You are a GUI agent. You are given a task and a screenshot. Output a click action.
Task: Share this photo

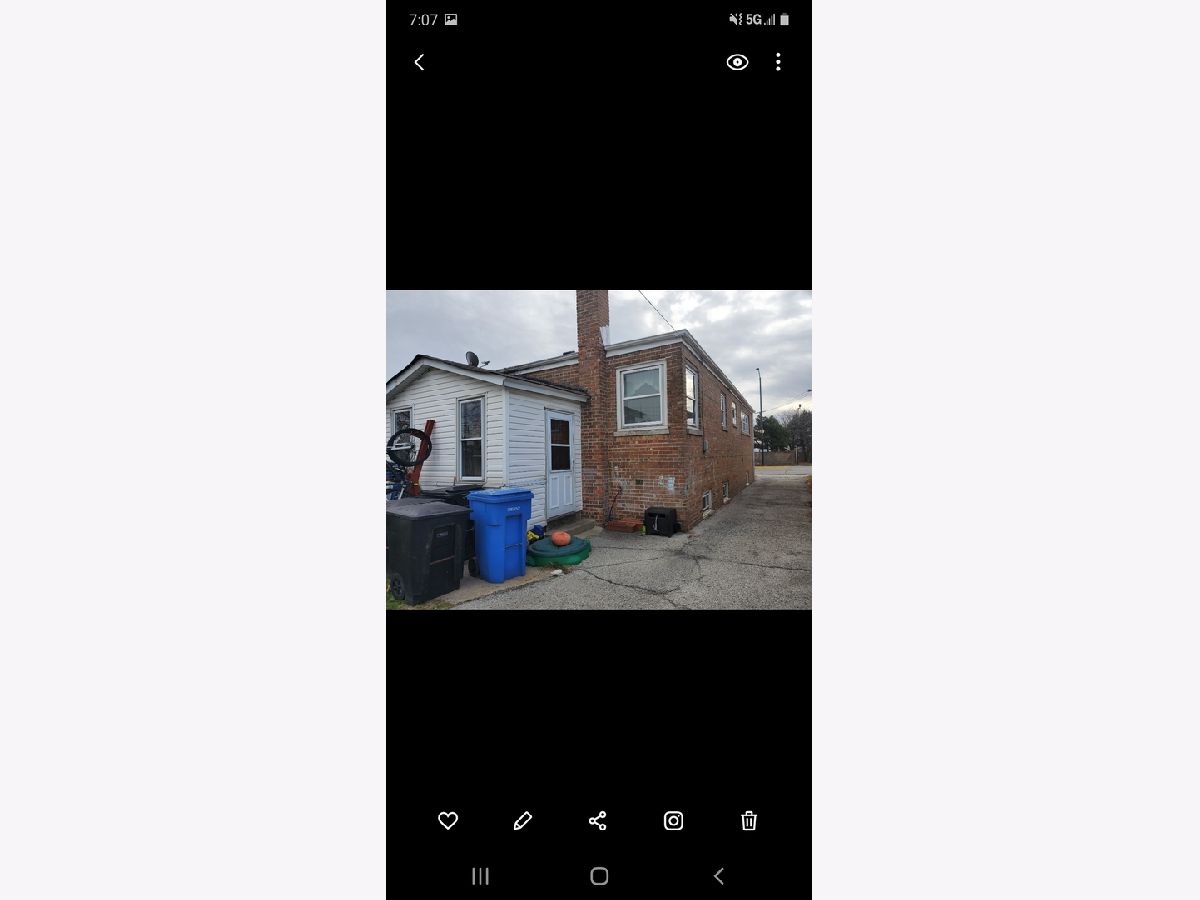click(598, 821)
